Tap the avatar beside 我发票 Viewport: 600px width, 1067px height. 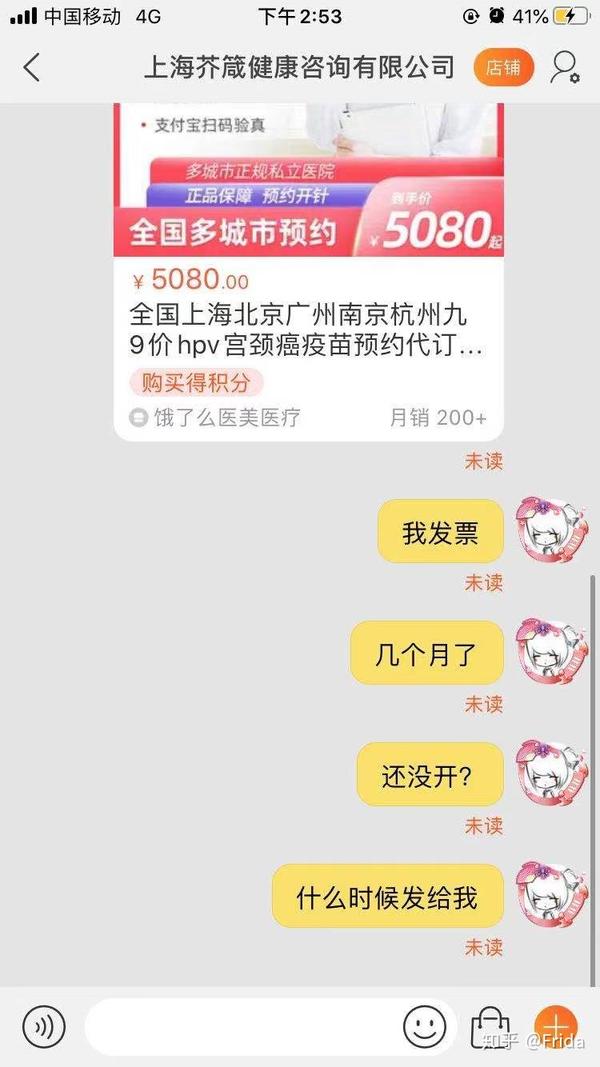[x=551, y=531]
